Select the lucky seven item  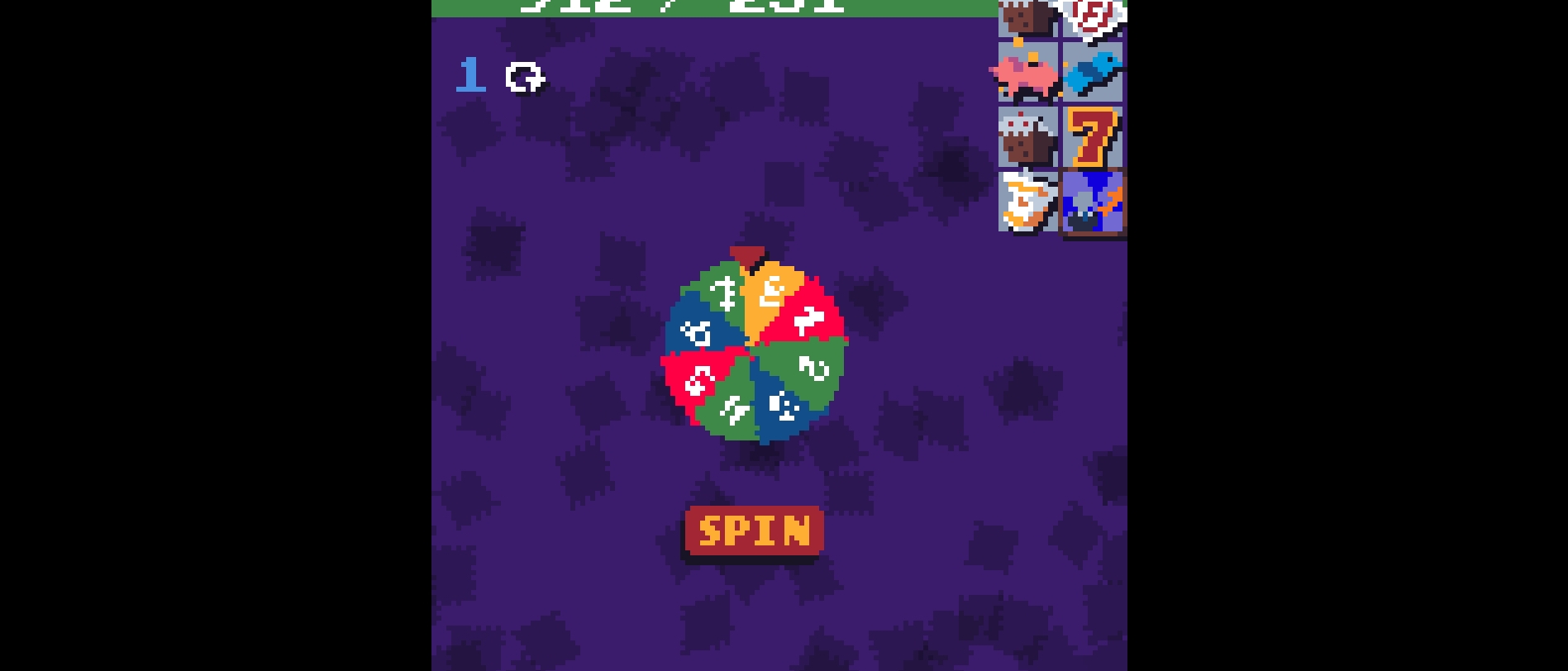pyautogui.click(x=1092, y=138)
